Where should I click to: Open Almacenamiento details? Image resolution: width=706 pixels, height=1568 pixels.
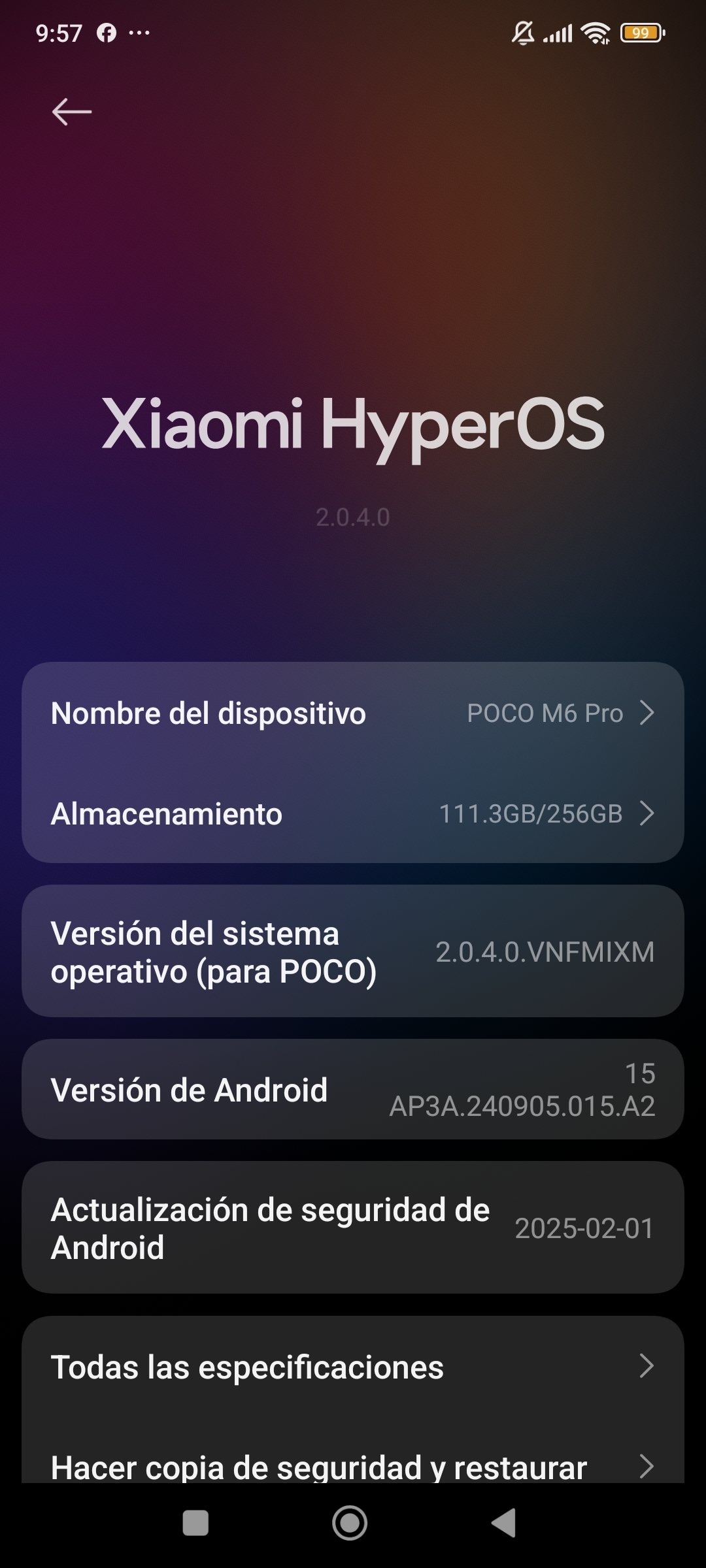tap(353, 813)
